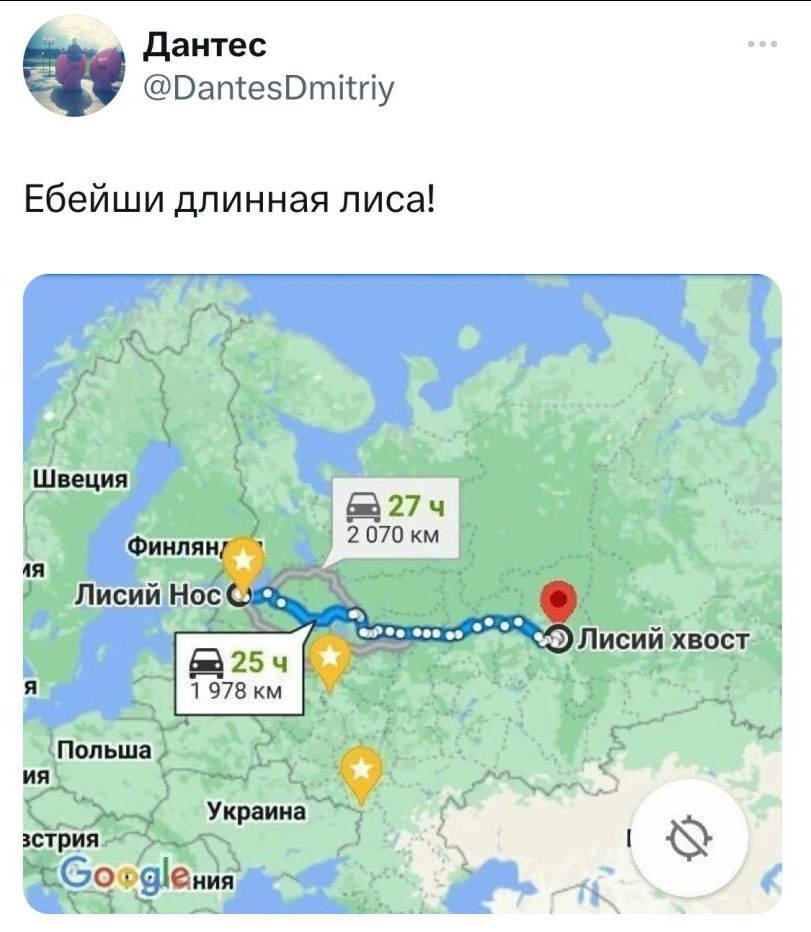Image resolution: width=811 pixels, height=932 pixels.
Task: Open the tweet's three-dot overflow menu
Action: (762, 44)
